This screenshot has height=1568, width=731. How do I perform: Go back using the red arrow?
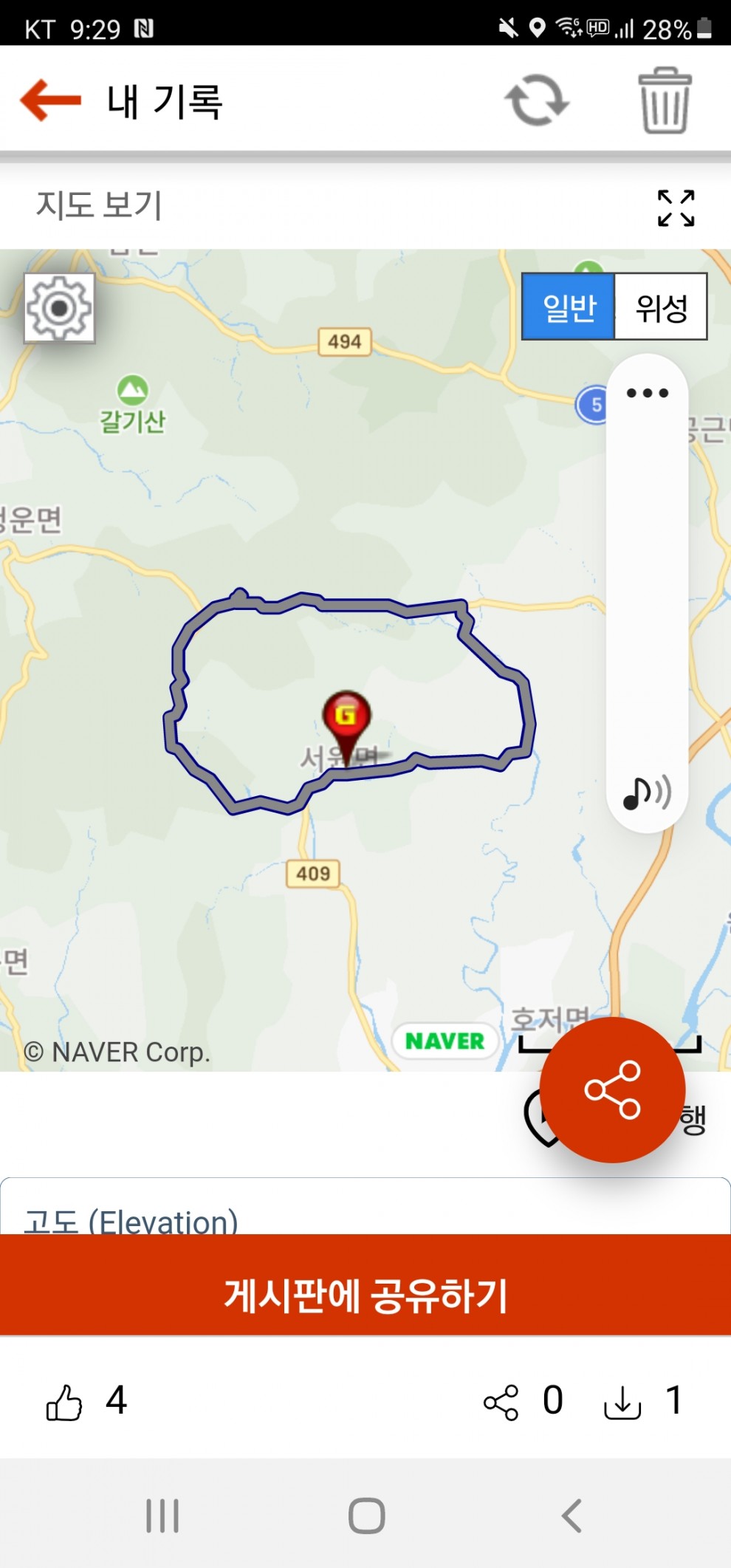(50, 100)
